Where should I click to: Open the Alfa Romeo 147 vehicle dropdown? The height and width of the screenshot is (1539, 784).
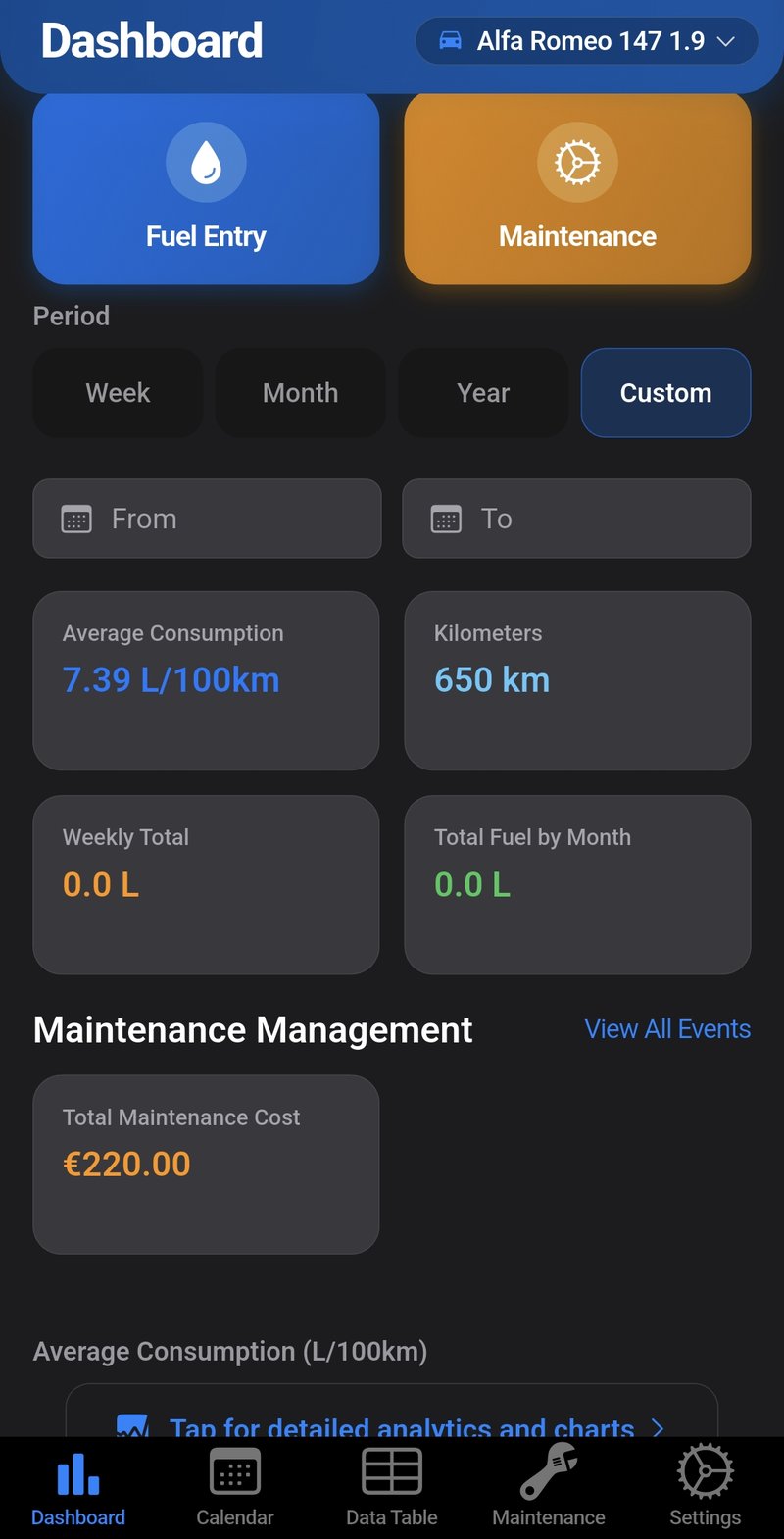coord(585,41)
